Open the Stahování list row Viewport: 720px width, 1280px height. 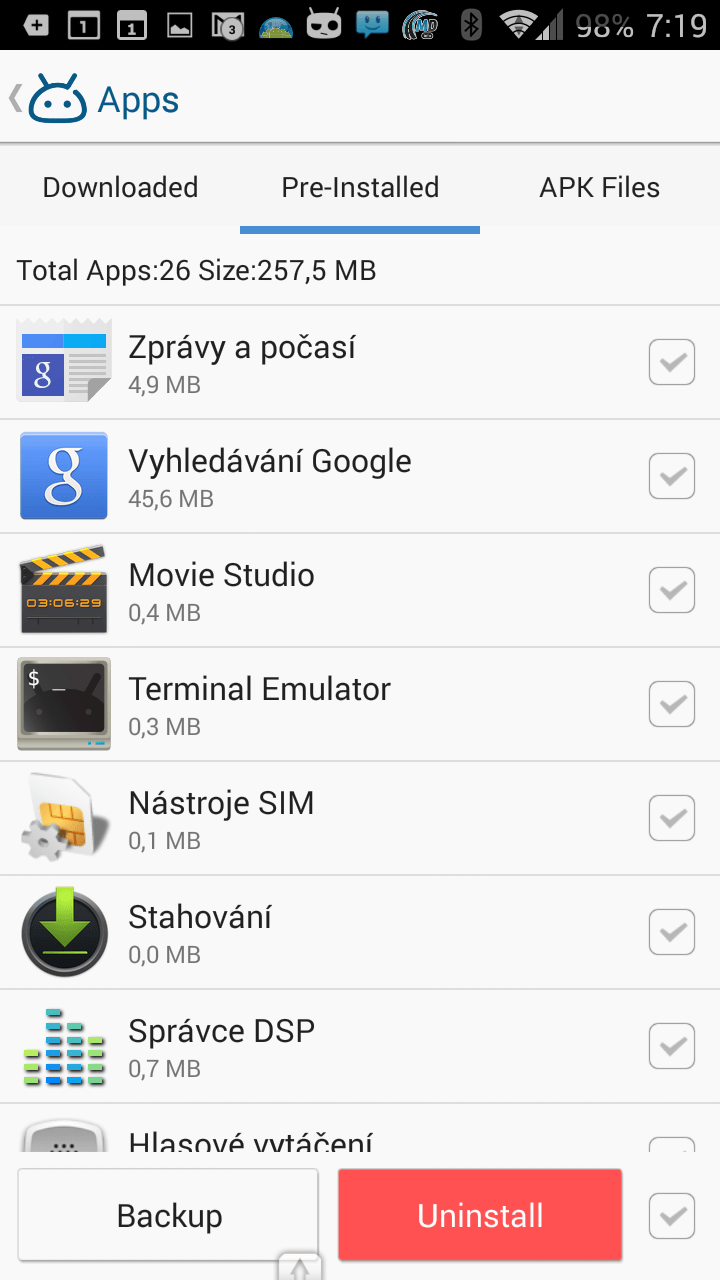coord(360,932)
